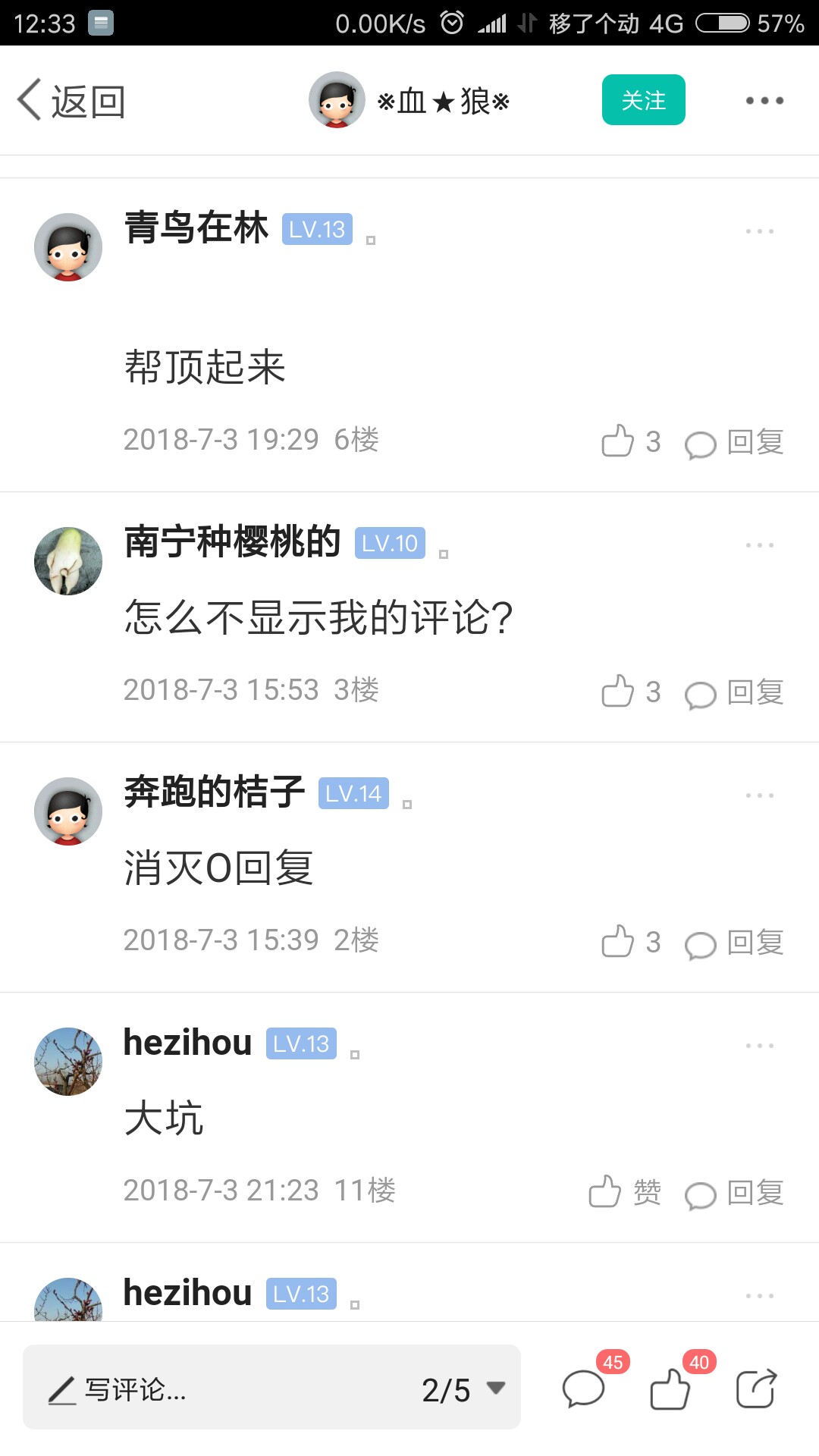The height and width of the screenshot is (1456, 819).
Task: Like the post with the bottom thumbs-up
Action: 670,1389
